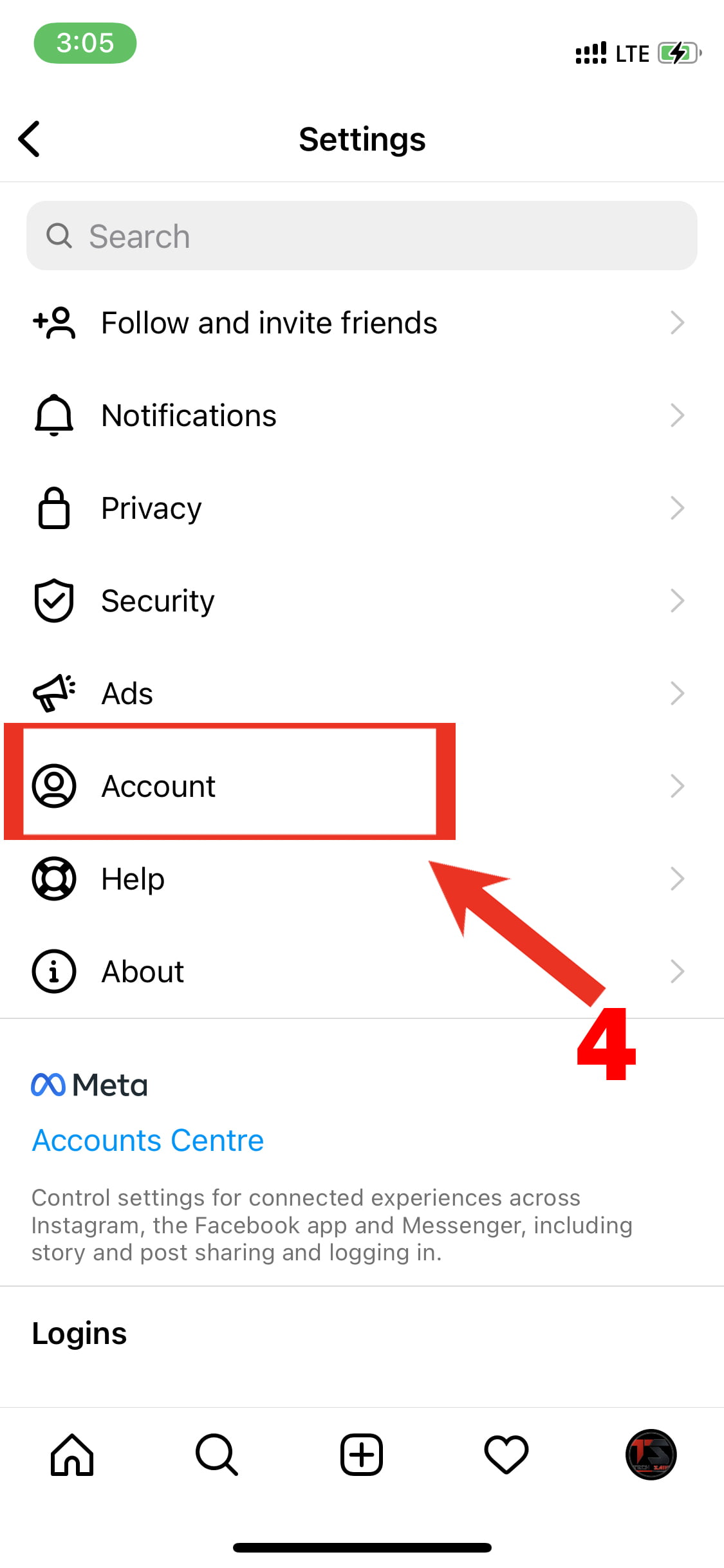The image size is (724, 1568).
Task: Go to the Home feed tab
Action: pyautogui.click(x=72, y=1455)
